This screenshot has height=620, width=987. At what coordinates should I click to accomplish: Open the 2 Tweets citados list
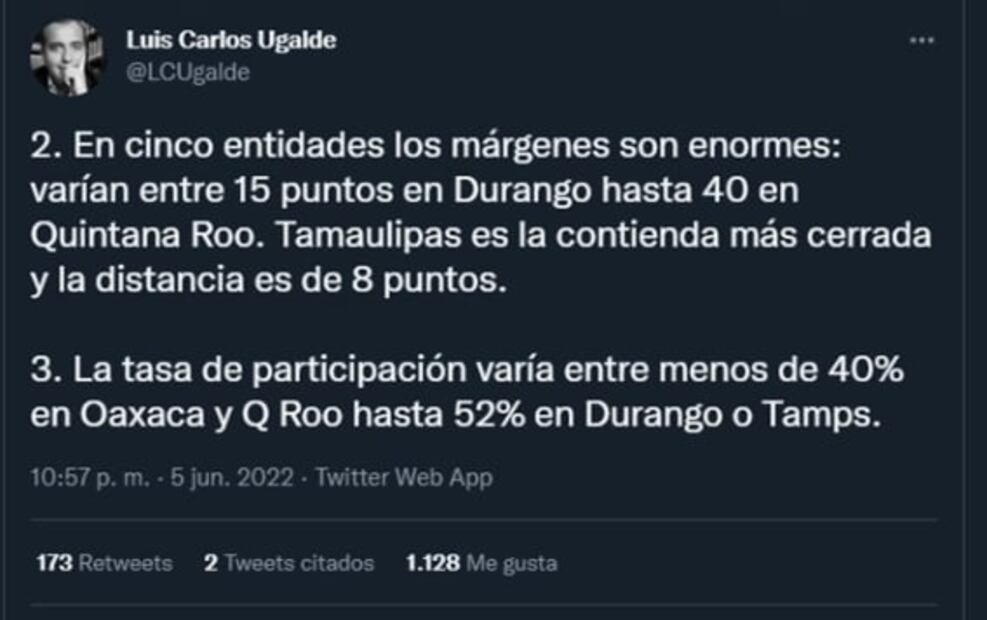pos(288,563)
